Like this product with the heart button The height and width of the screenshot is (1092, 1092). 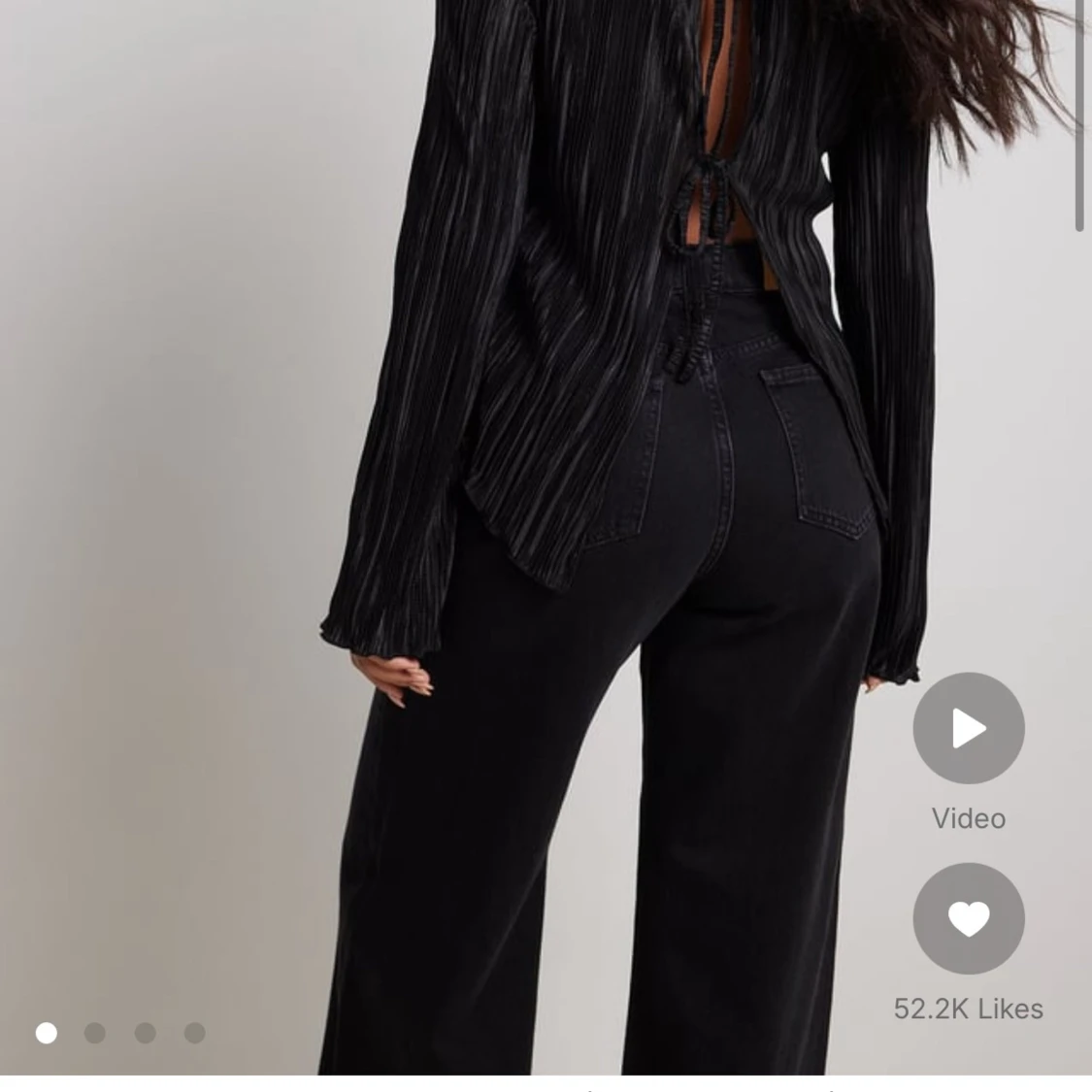(968, 918)
